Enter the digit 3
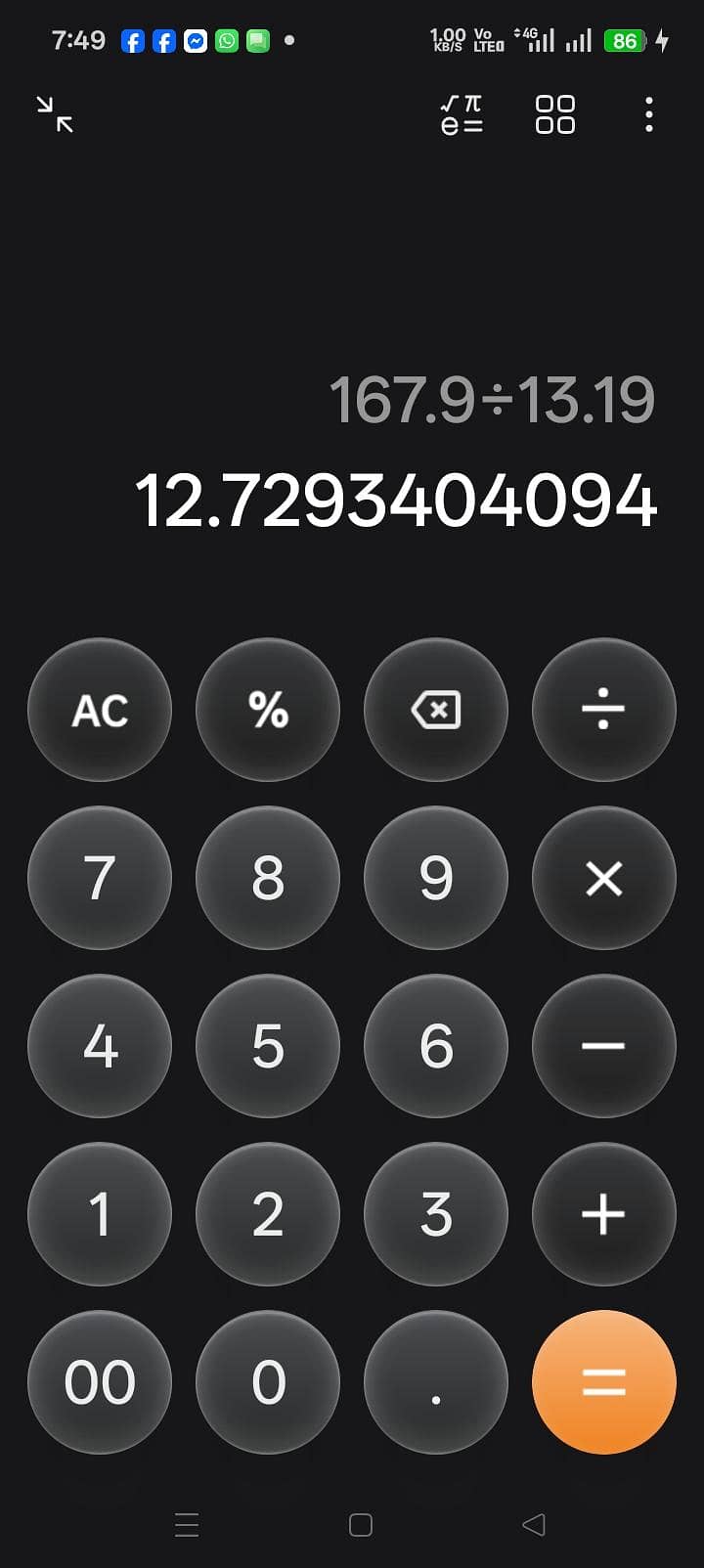The image size is (704, 1568). 436,1214
